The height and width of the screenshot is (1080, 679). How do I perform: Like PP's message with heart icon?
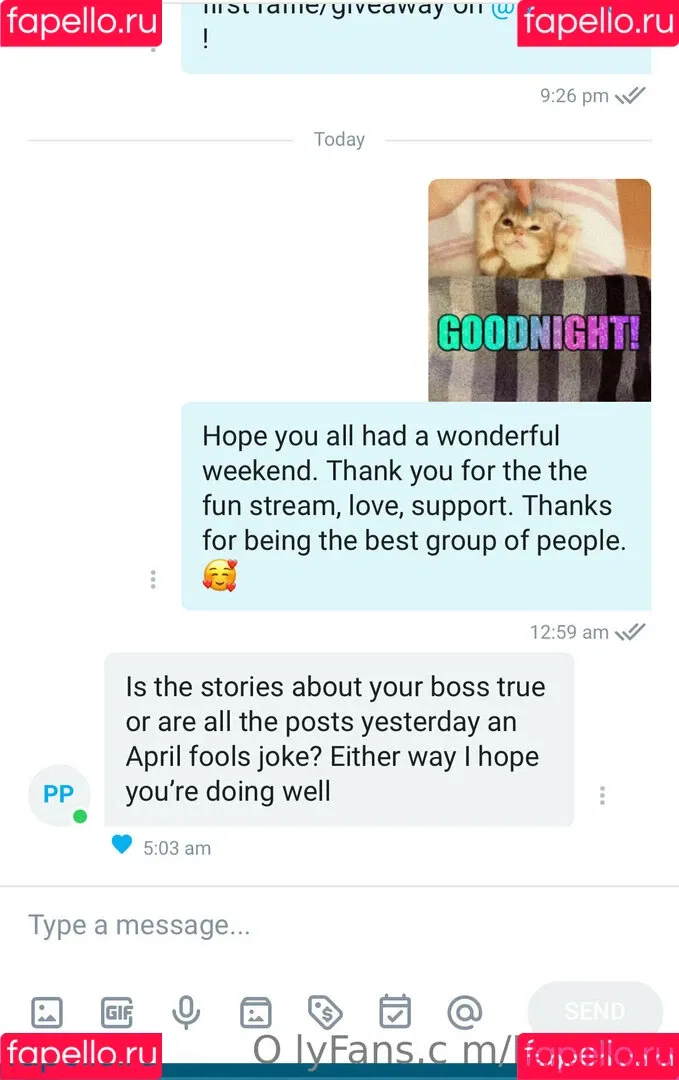point(122,845)
